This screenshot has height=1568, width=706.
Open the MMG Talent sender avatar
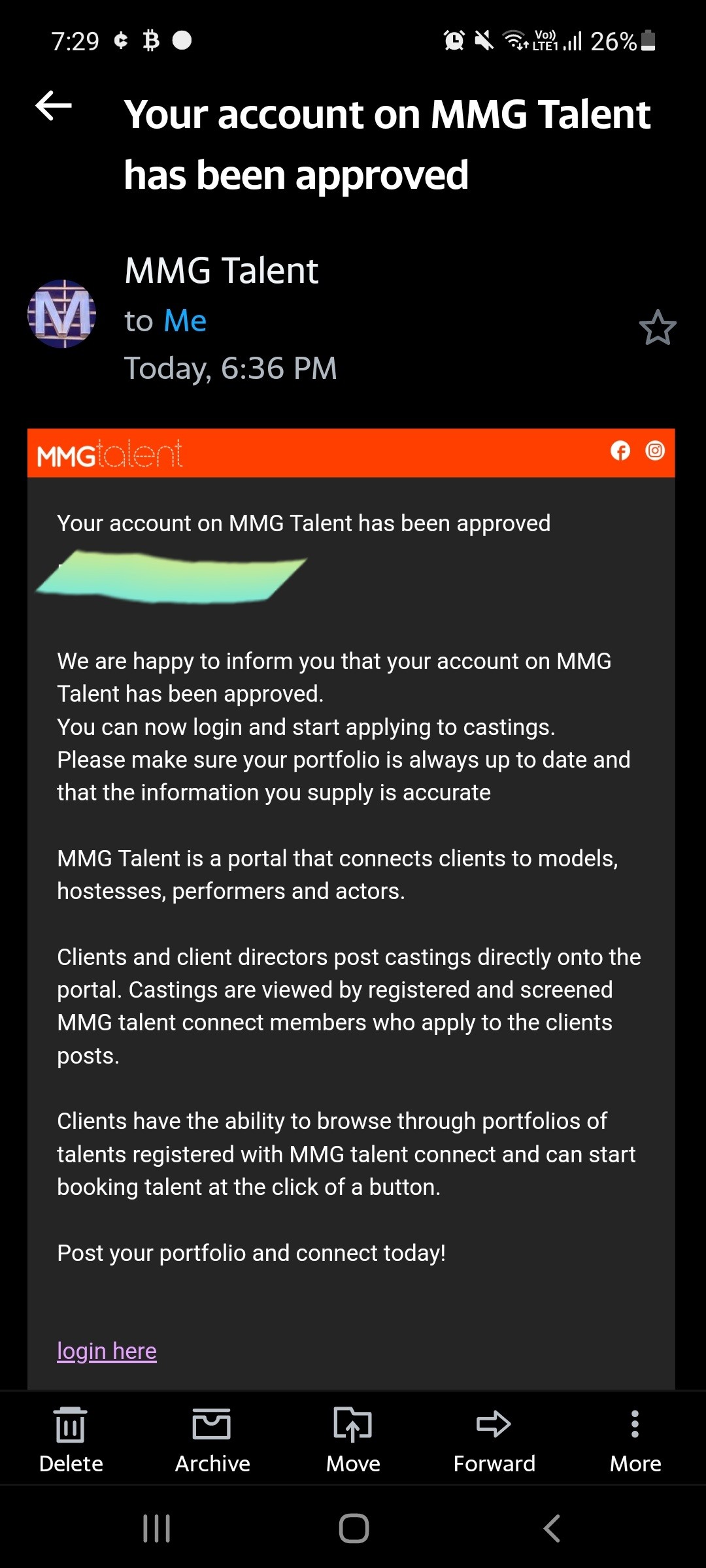pyautogui.click(x=61, y=314)
